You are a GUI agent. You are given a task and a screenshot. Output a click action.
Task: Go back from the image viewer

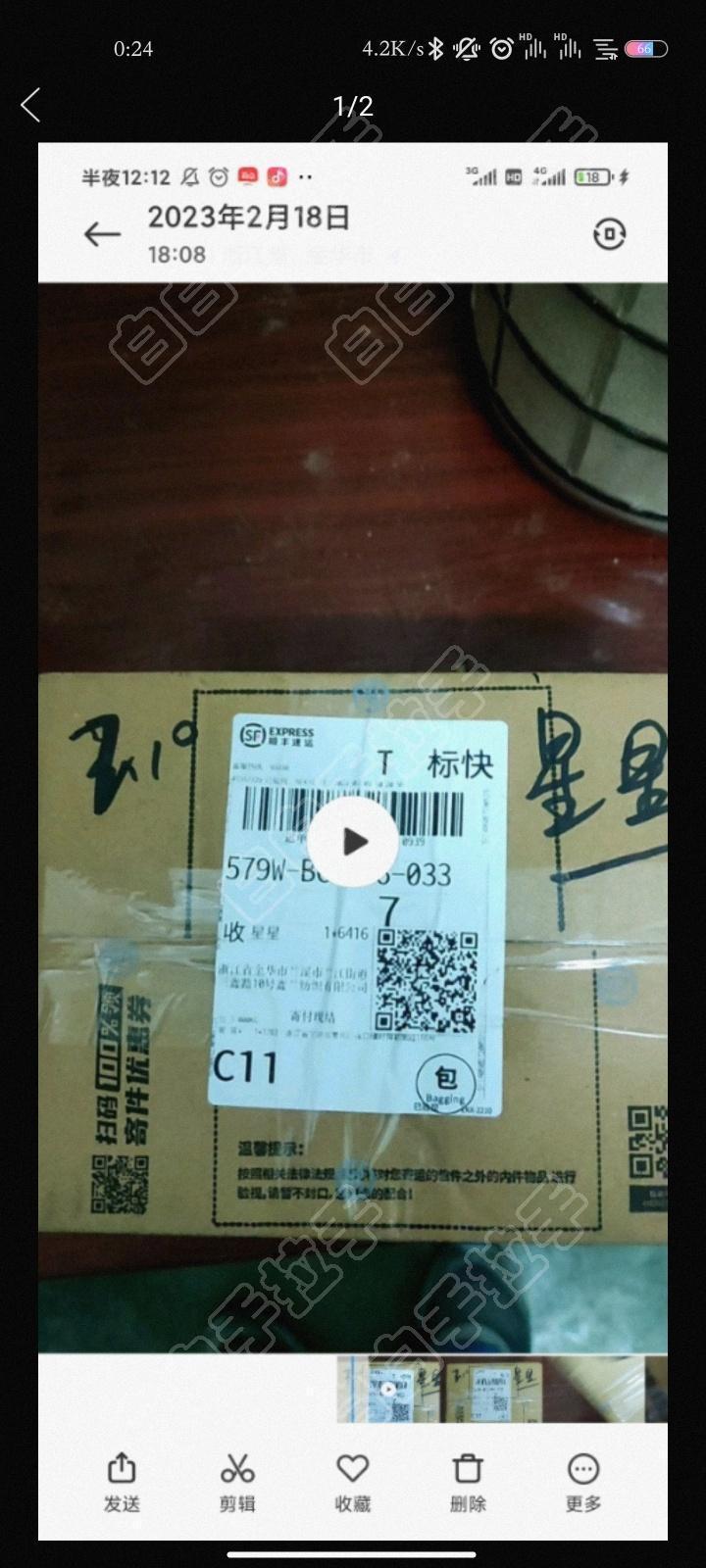coord(30,105)
